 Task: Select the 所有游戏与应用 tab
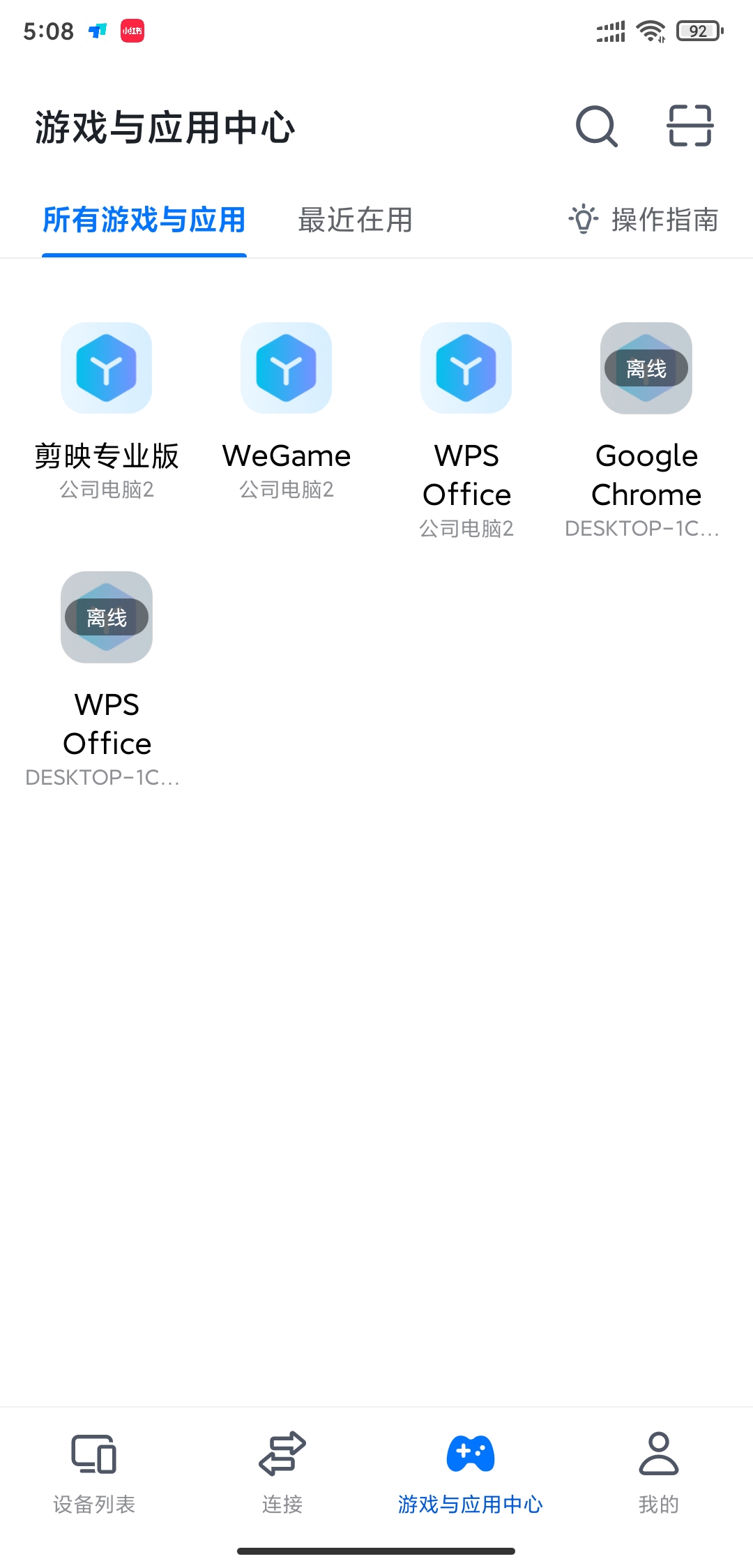click(x=144, y=220)
